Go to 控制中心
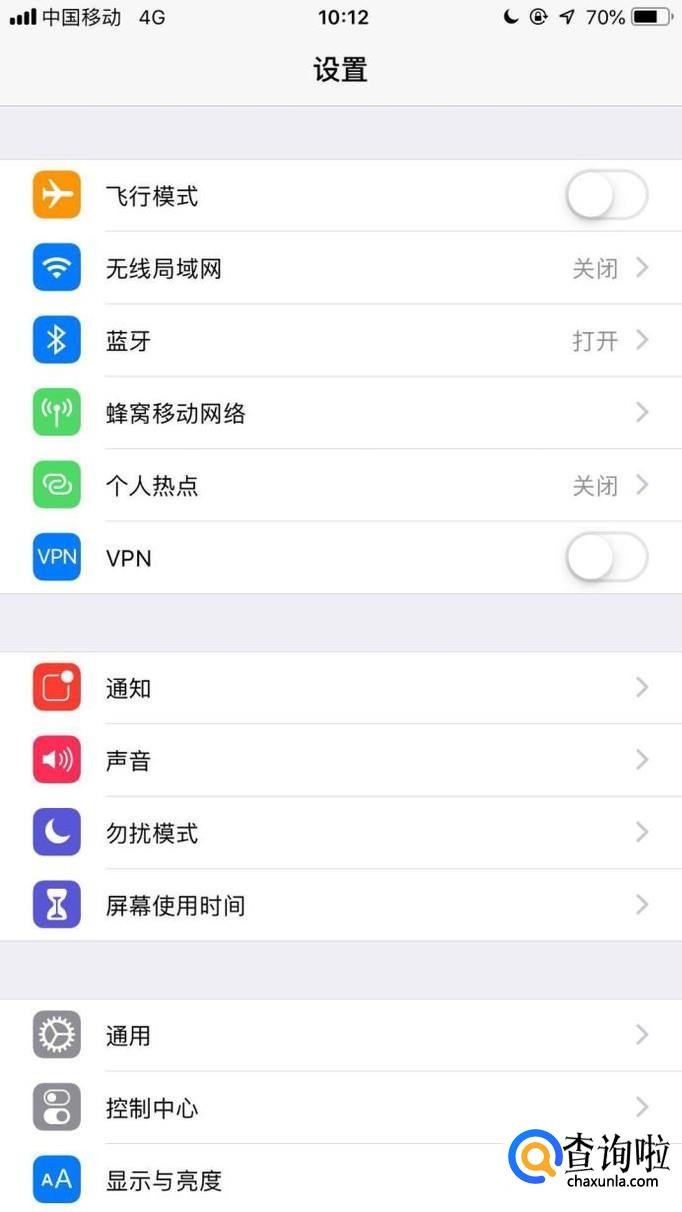 coord(340,1108)
